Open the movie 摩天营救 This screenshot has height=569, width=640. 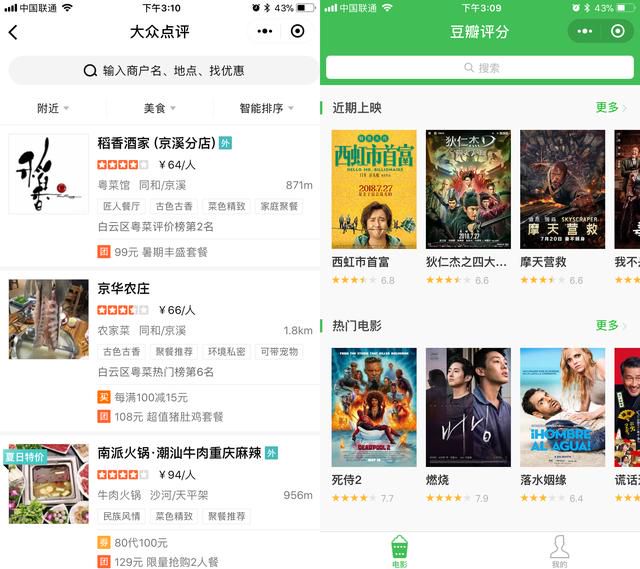562,190
